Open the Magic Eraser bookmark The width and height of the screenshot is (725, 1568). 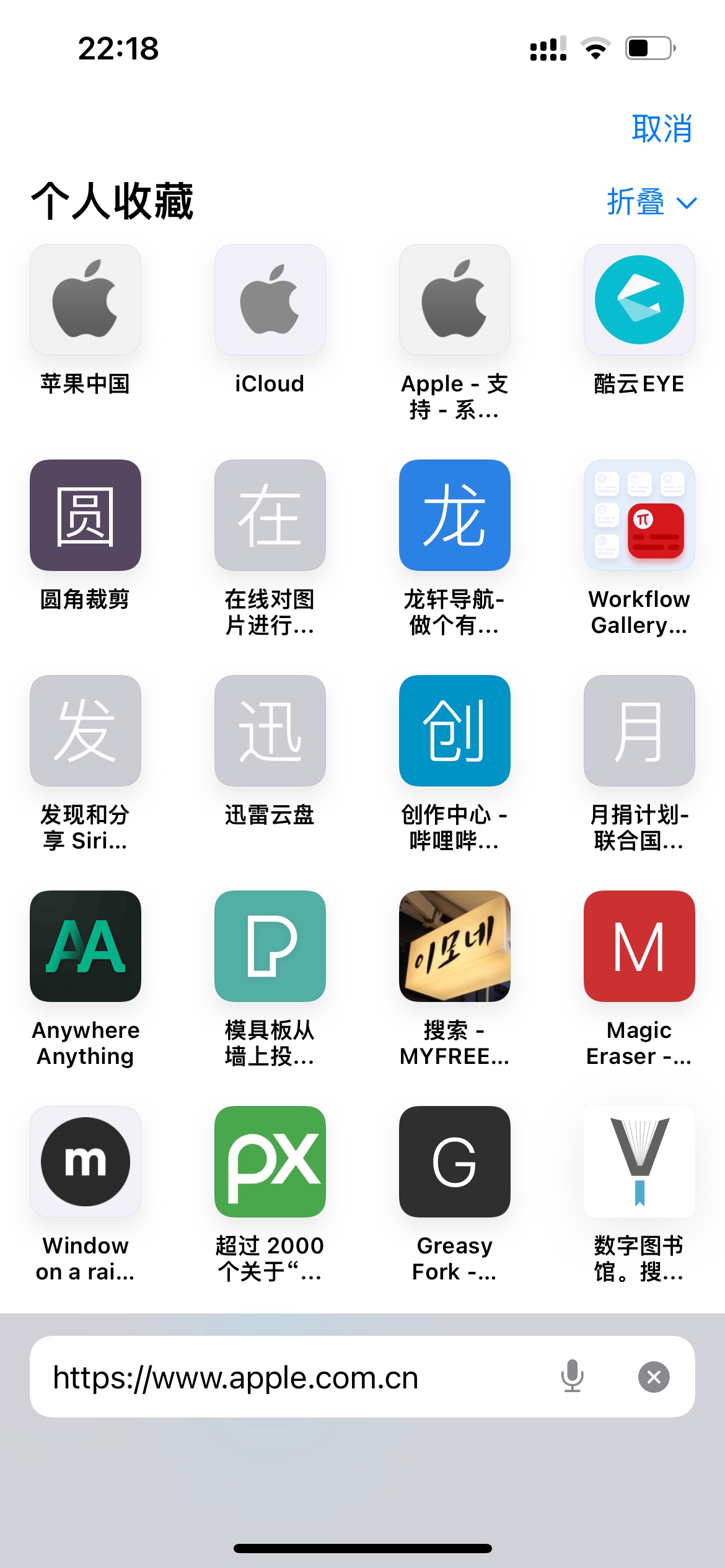pyautogui.click(x=639, y=946)
